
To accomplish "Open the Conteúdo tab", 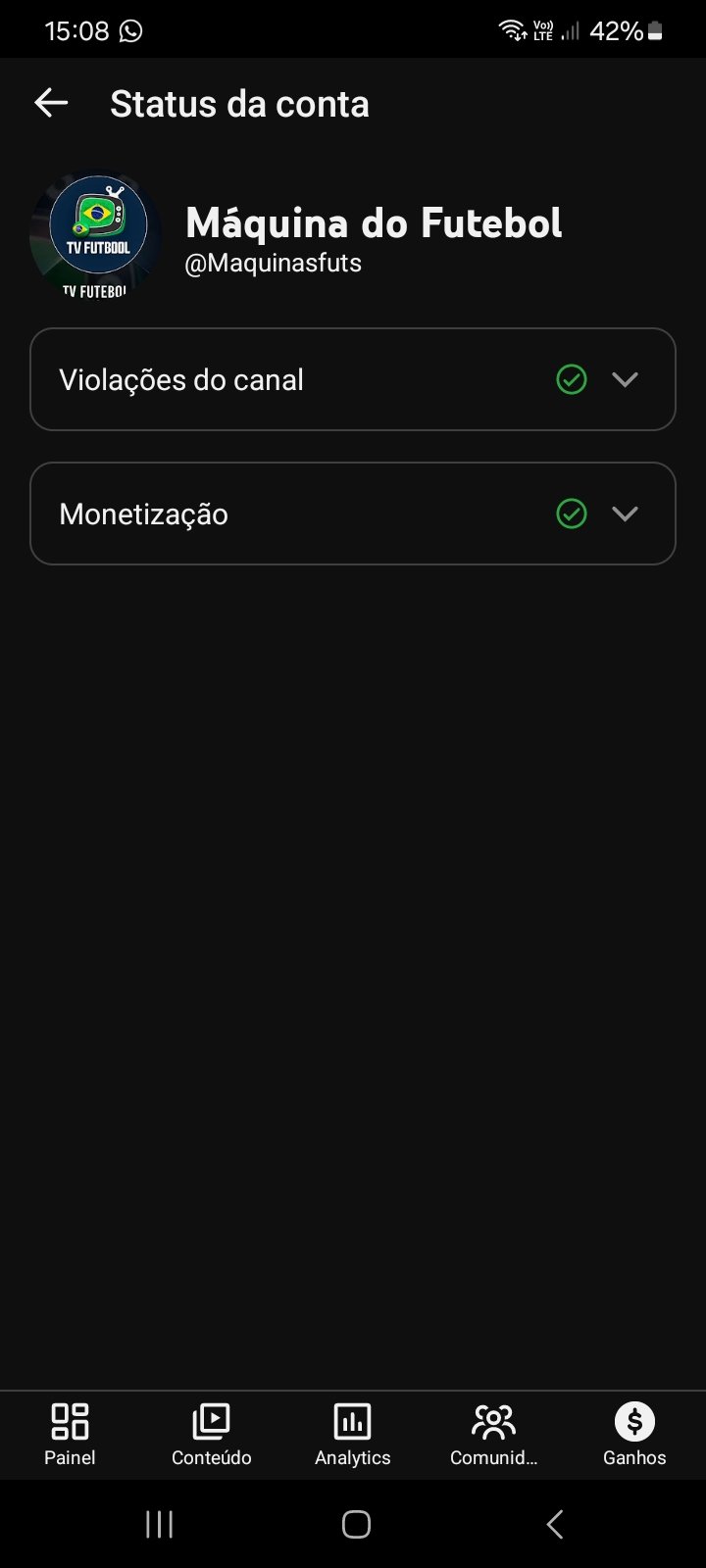I will coord(212,1435).
